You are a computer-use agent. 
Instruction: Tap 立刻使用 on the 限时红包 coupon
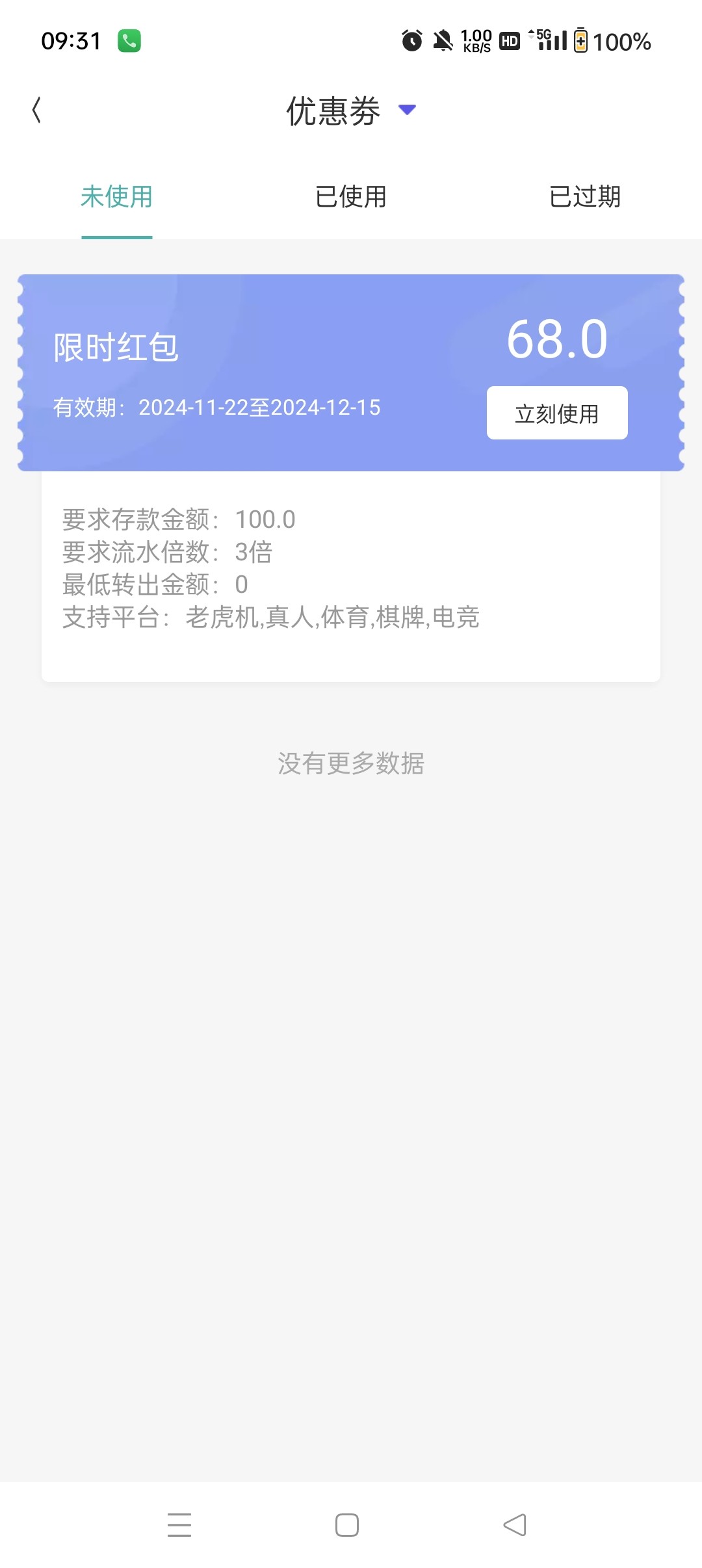tap(557, 413)
